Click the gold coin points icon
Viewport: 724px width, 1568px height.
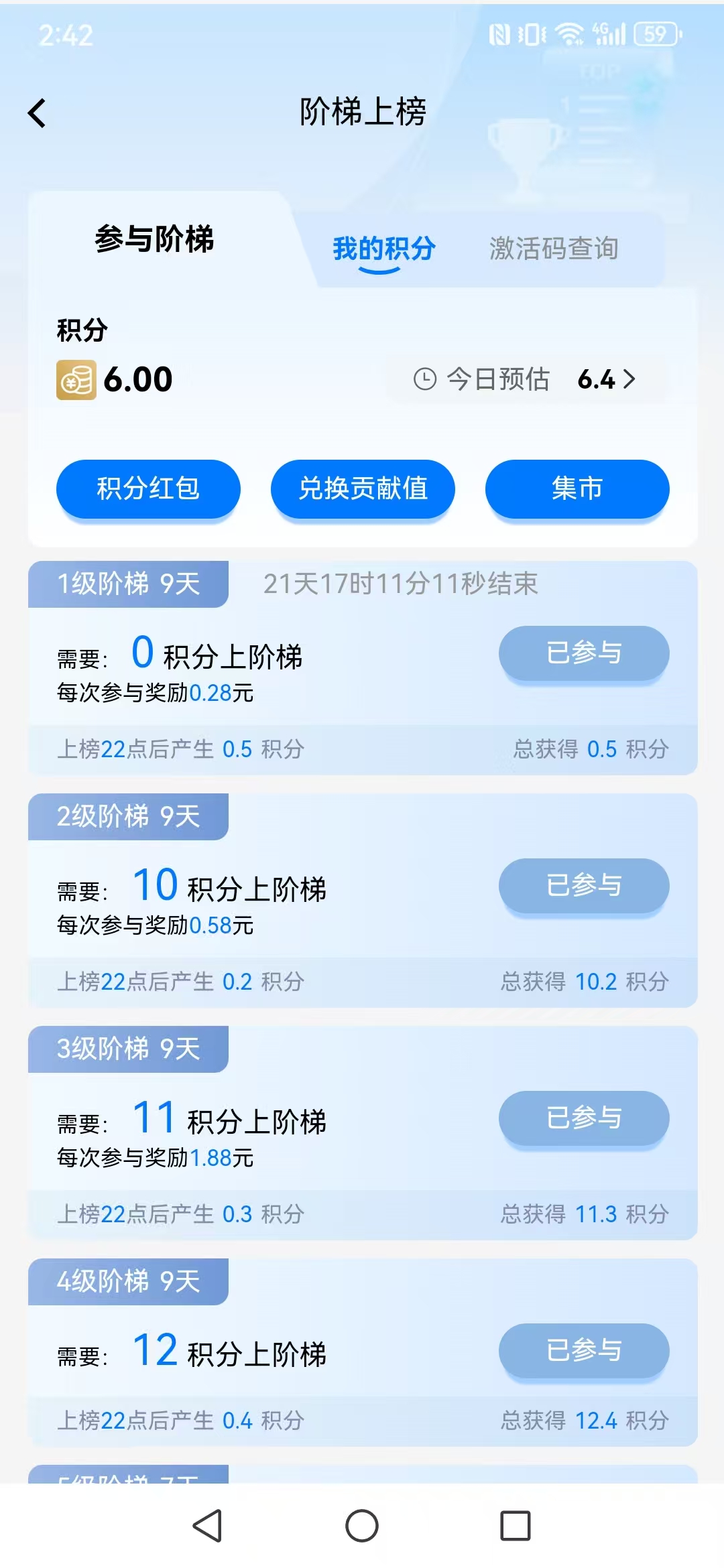(x=76, y=379)
